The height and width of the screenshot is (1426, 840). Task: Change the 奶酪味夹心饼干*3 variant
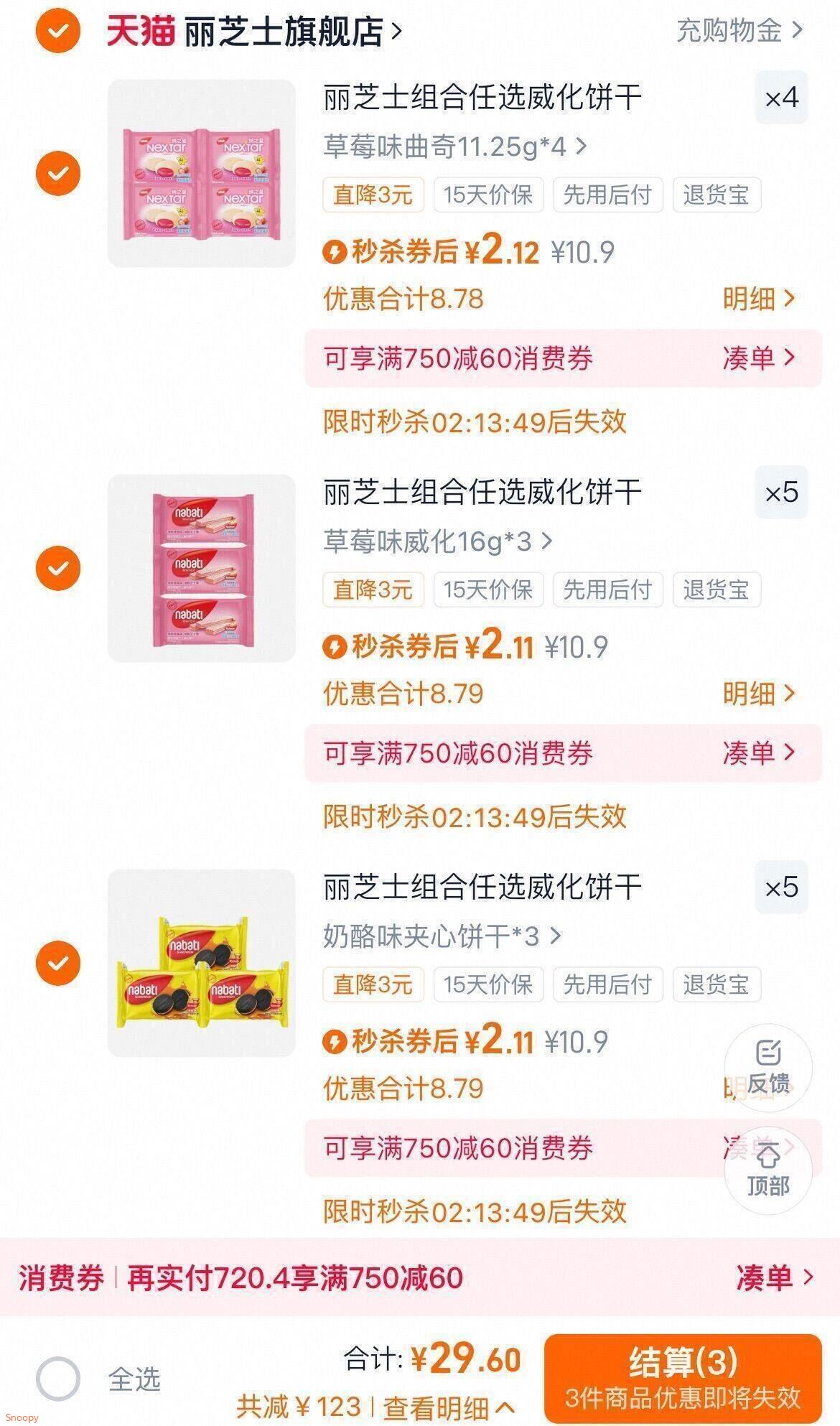pyautogui.click(x=441, y=936)
